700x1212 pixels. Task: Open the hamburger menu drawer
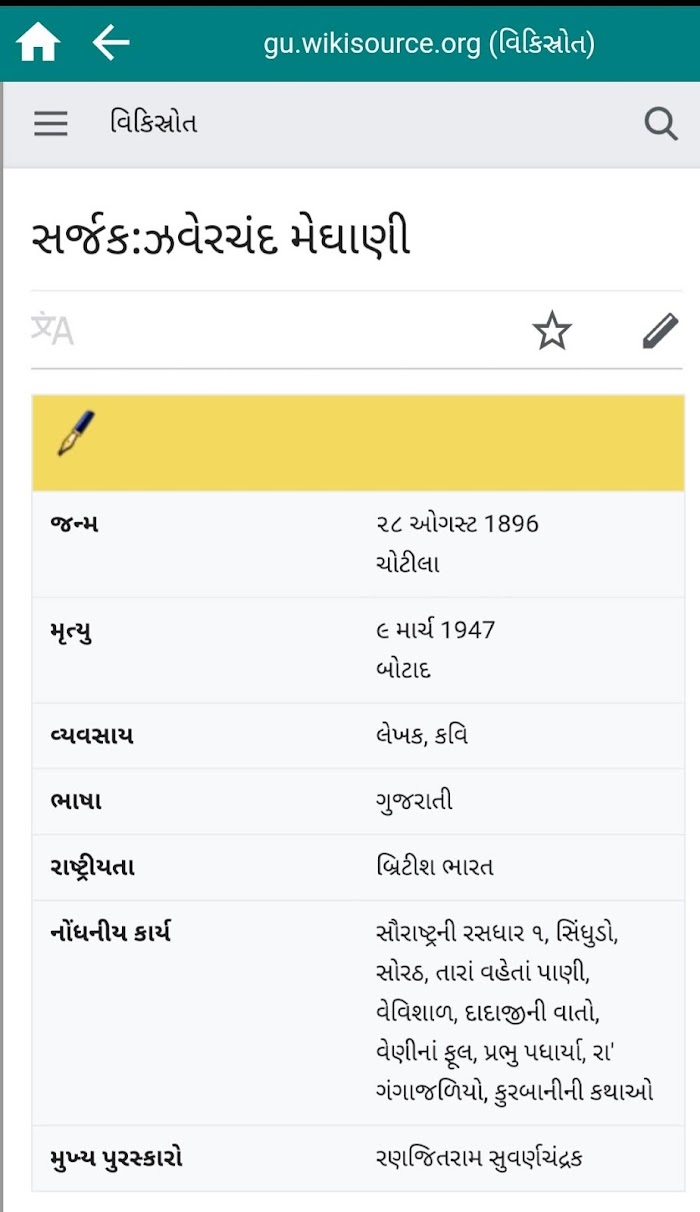(51, 123)
